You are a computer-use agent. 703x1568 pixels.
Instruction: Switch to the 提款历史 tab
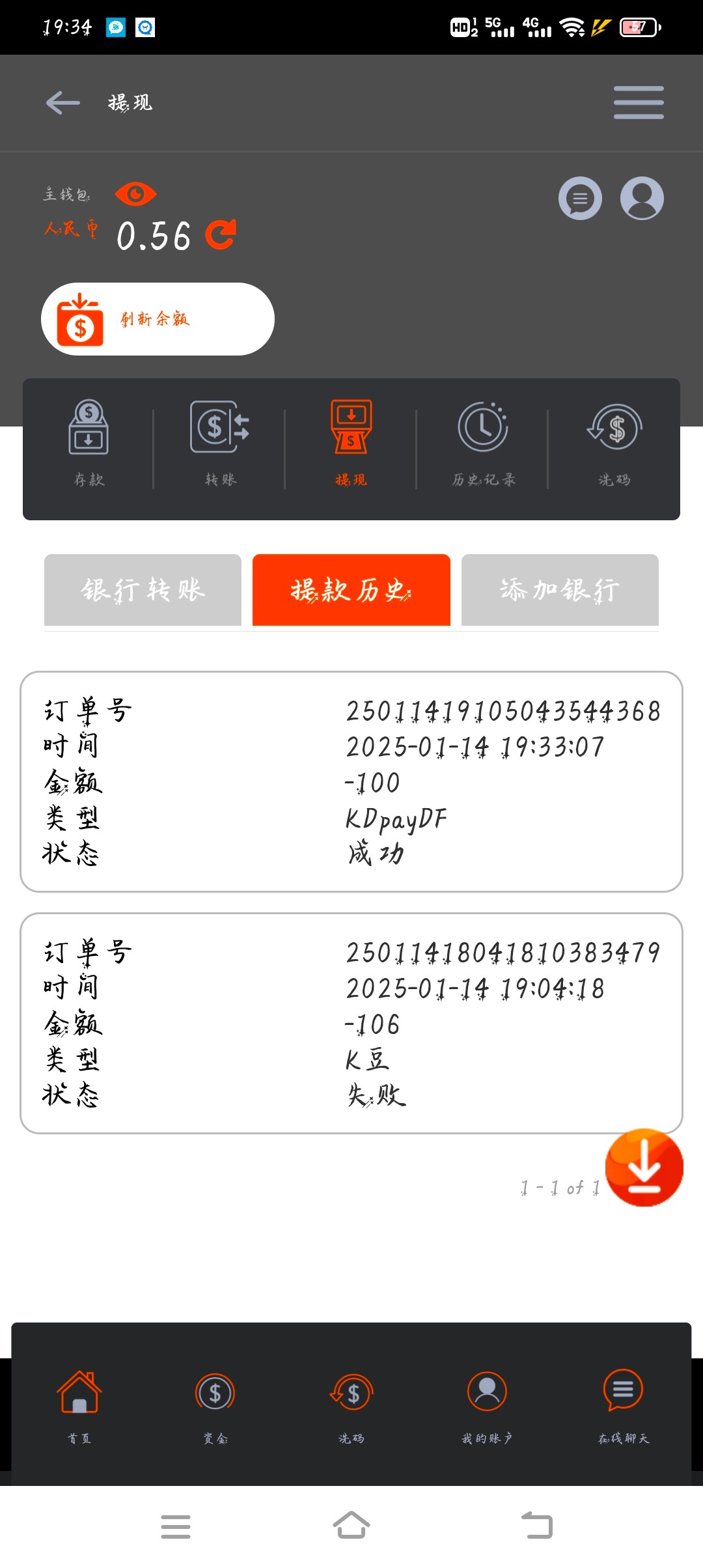click(x=351, y=590)
